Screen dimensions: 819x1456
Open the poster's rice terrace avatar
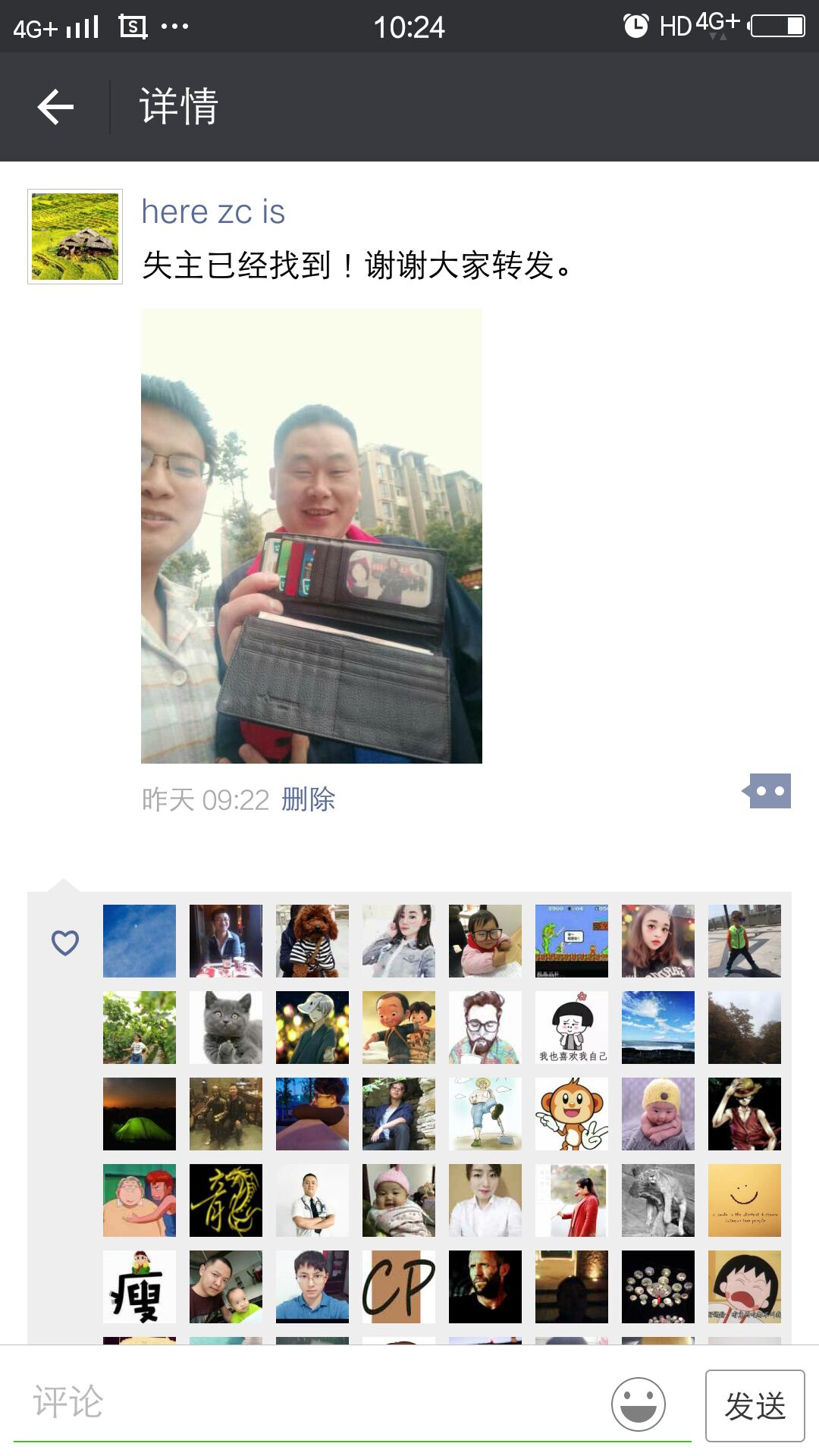75,237
